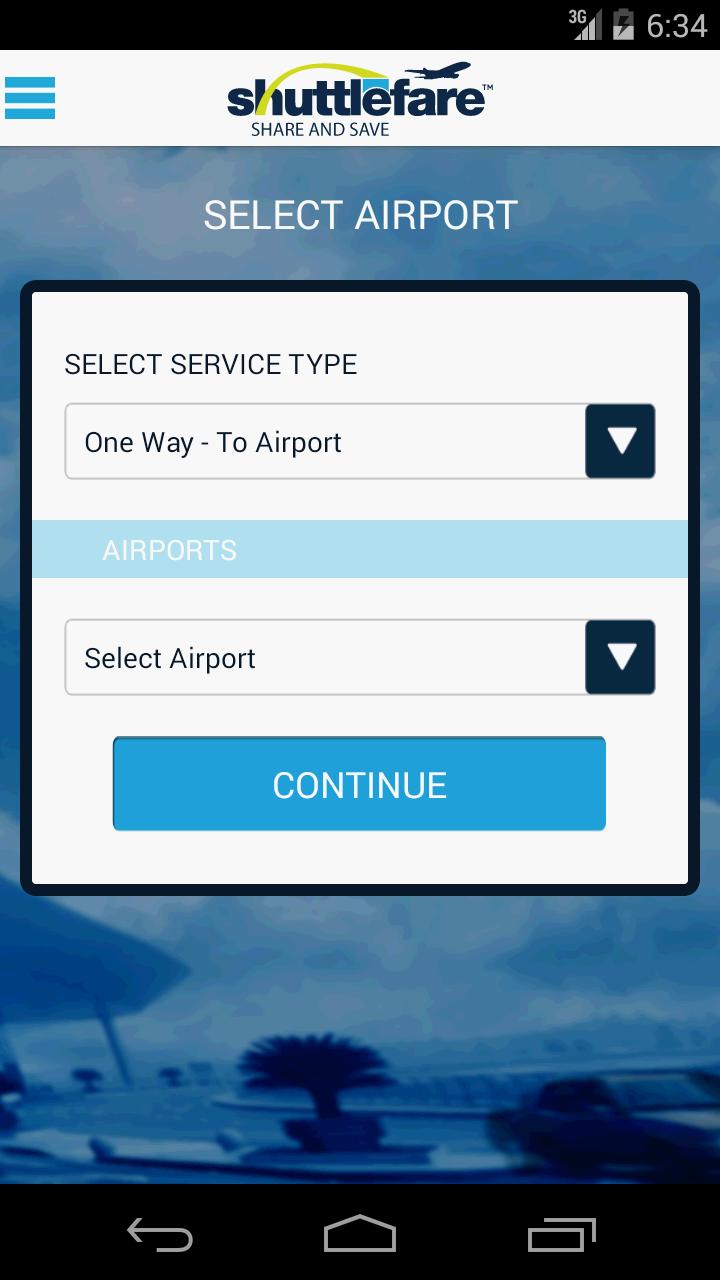
Task: Tap the SELECT AIRPORT page title
Action: [360, 213]
